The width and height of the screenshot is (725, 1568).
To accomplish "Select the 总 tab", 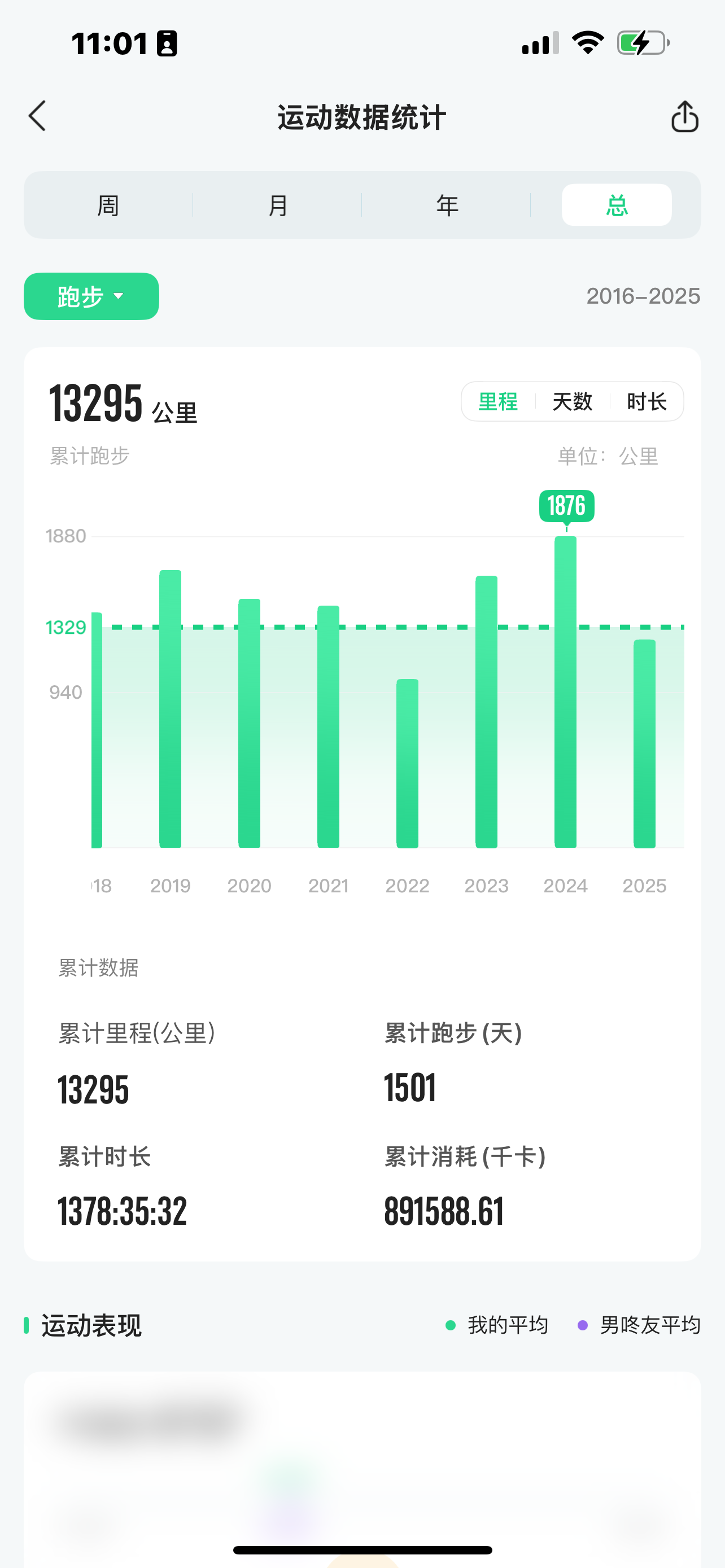I will (616, 205).
